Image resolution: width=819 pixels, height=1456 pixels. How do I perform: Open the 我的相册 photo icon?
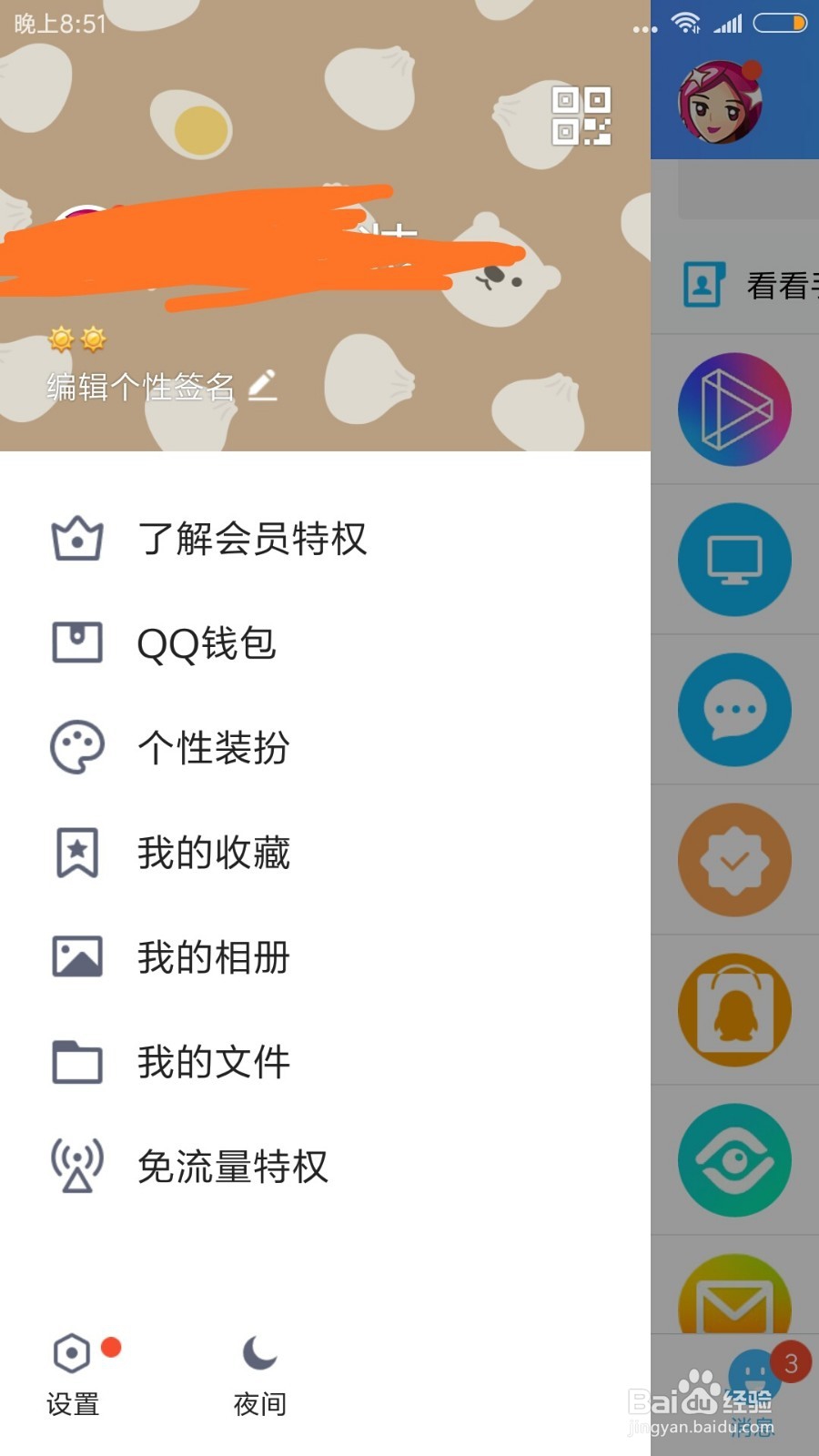77,955
